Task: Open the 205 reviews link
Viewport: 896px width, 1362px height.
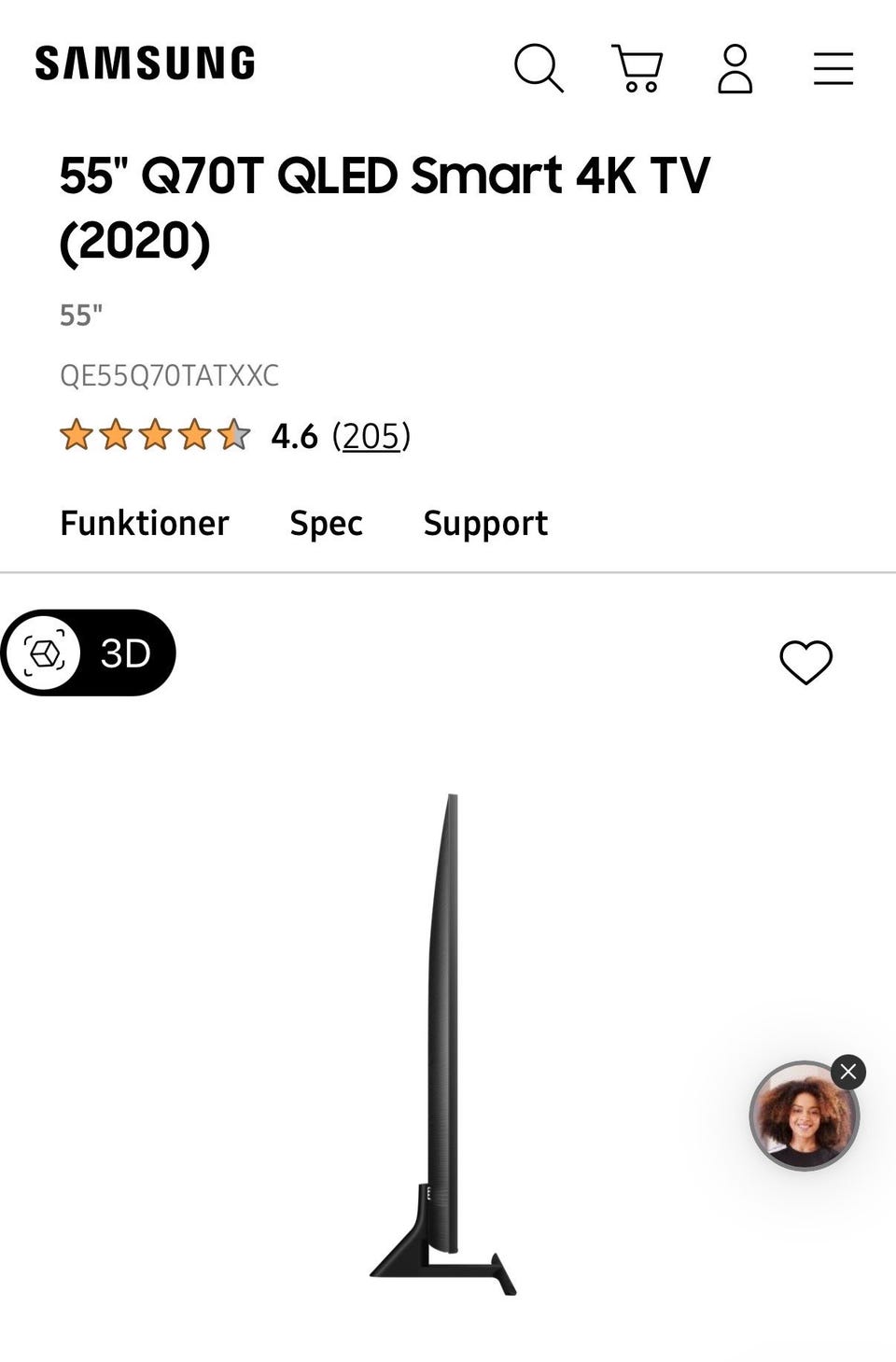Action: (x=371, y=436)
